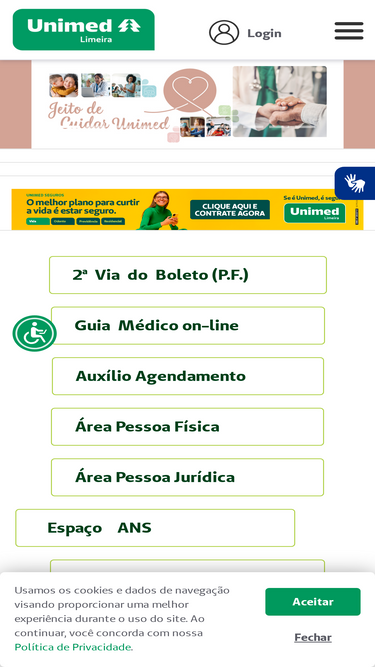Select Auxílio Agendamento

click(x=188, y=376)
